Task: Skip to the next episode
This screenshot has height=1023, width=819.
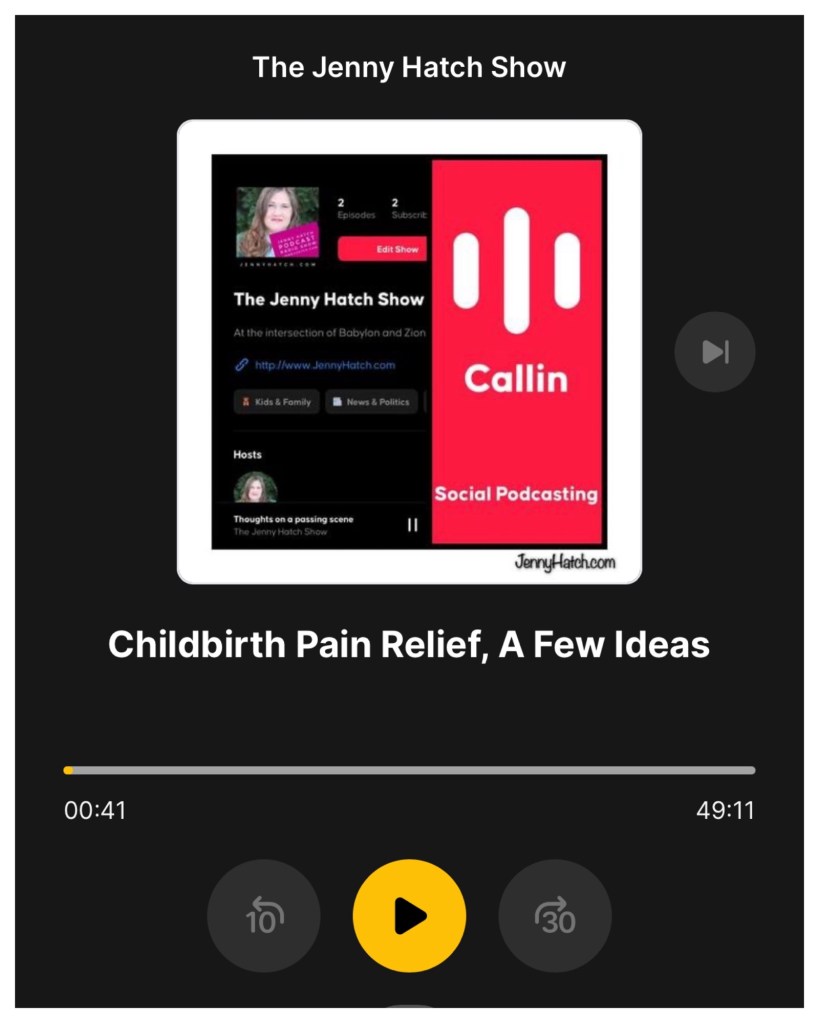Action: (714, 352)
